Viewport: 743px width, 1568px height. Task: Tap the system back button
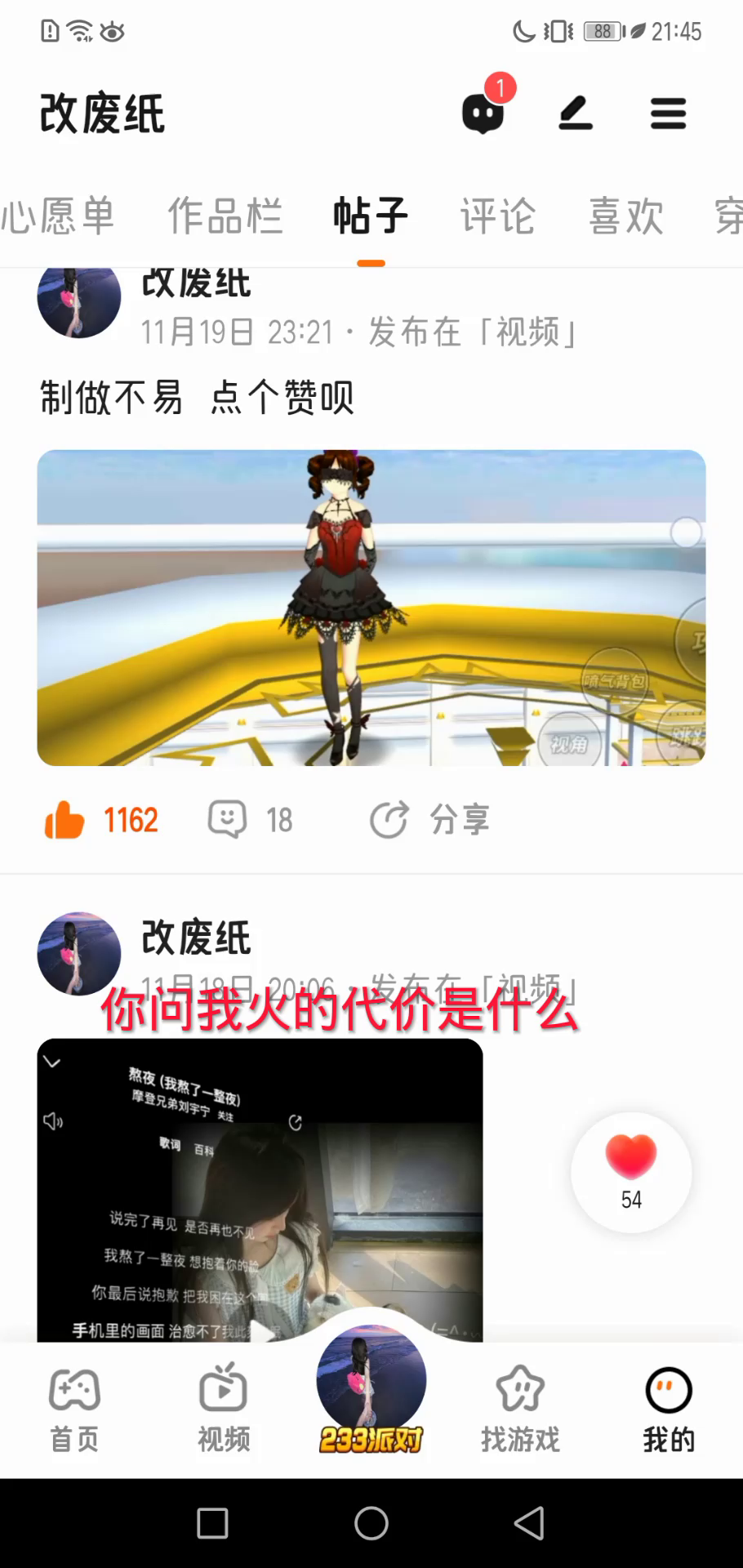pos(529,1523)
